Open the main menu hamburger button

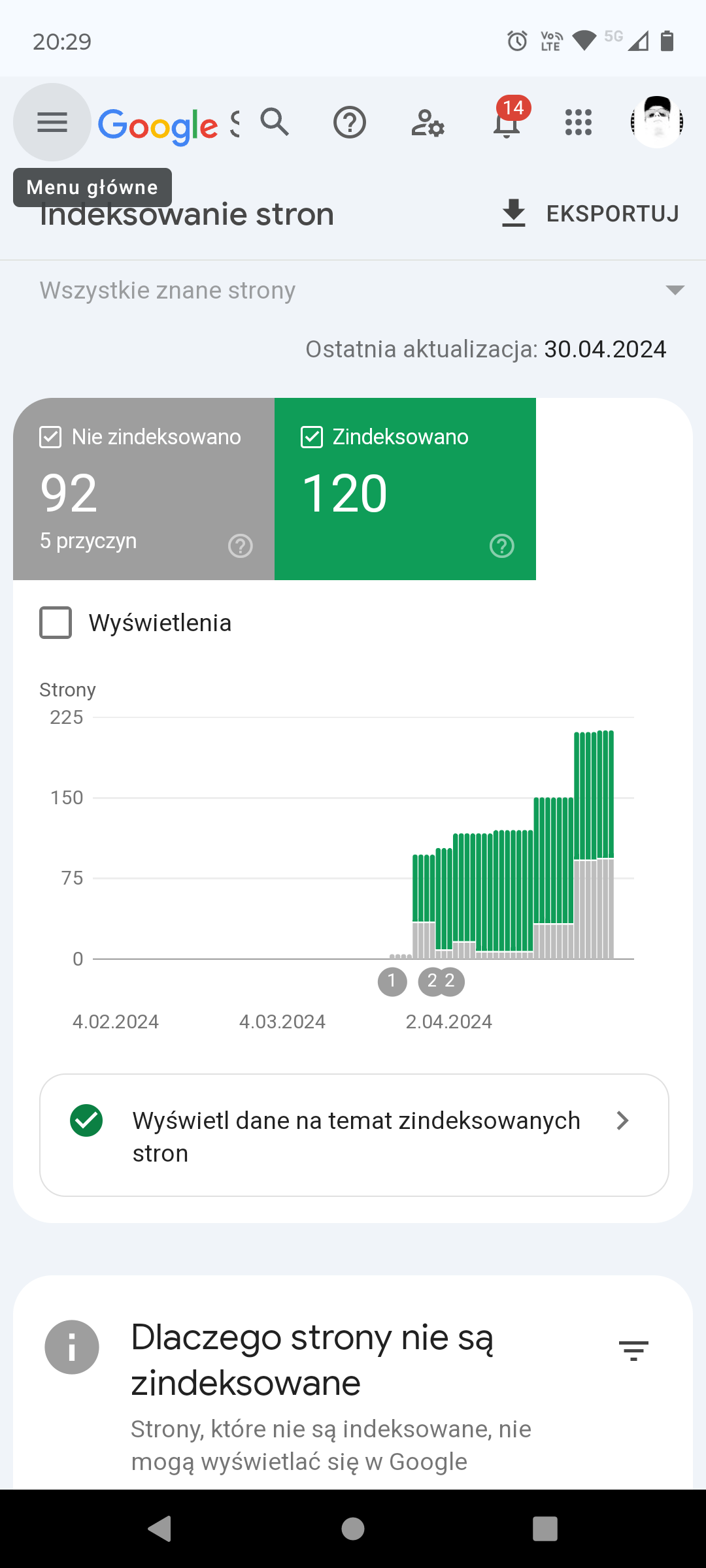click(52, 122)
